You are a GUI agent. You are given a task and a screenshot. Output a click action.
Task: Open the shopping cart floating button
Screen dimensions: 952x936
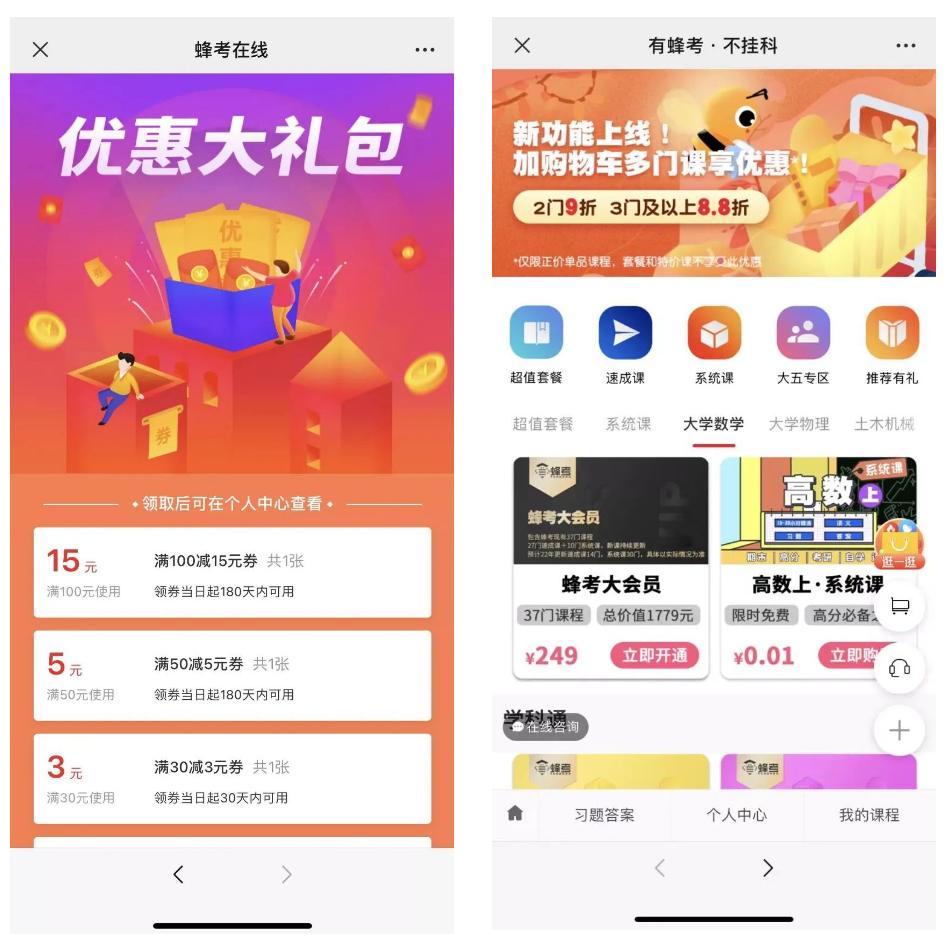(899, 607)
